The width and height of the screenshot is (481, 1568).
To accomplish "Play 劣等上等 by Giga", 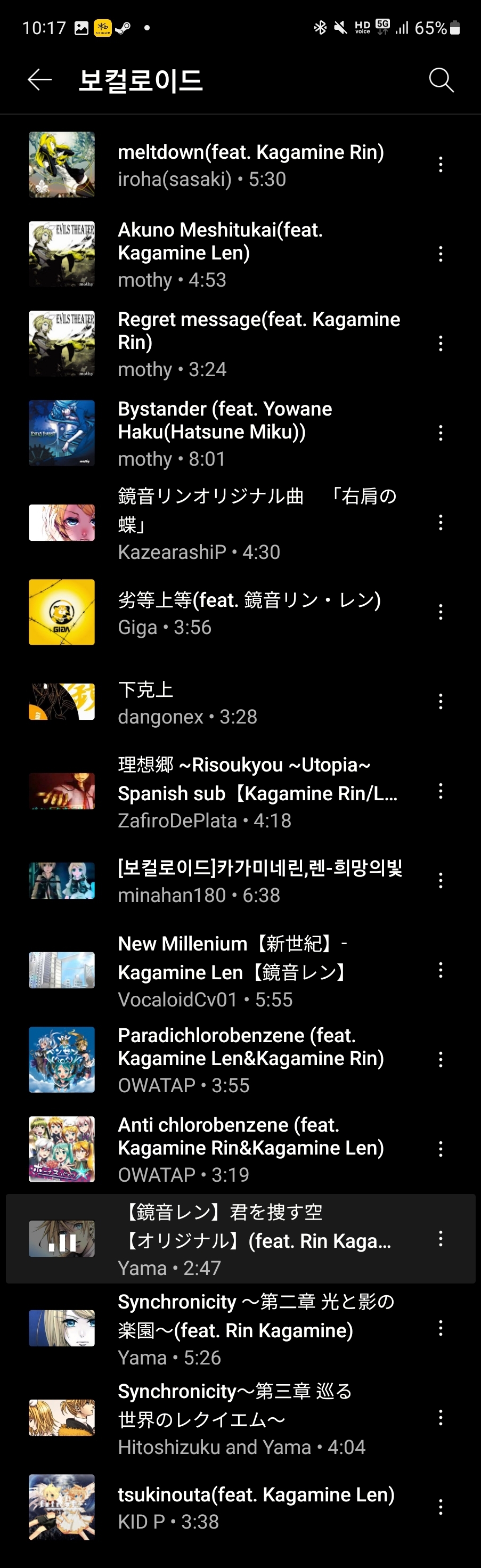I will [250, 612].
